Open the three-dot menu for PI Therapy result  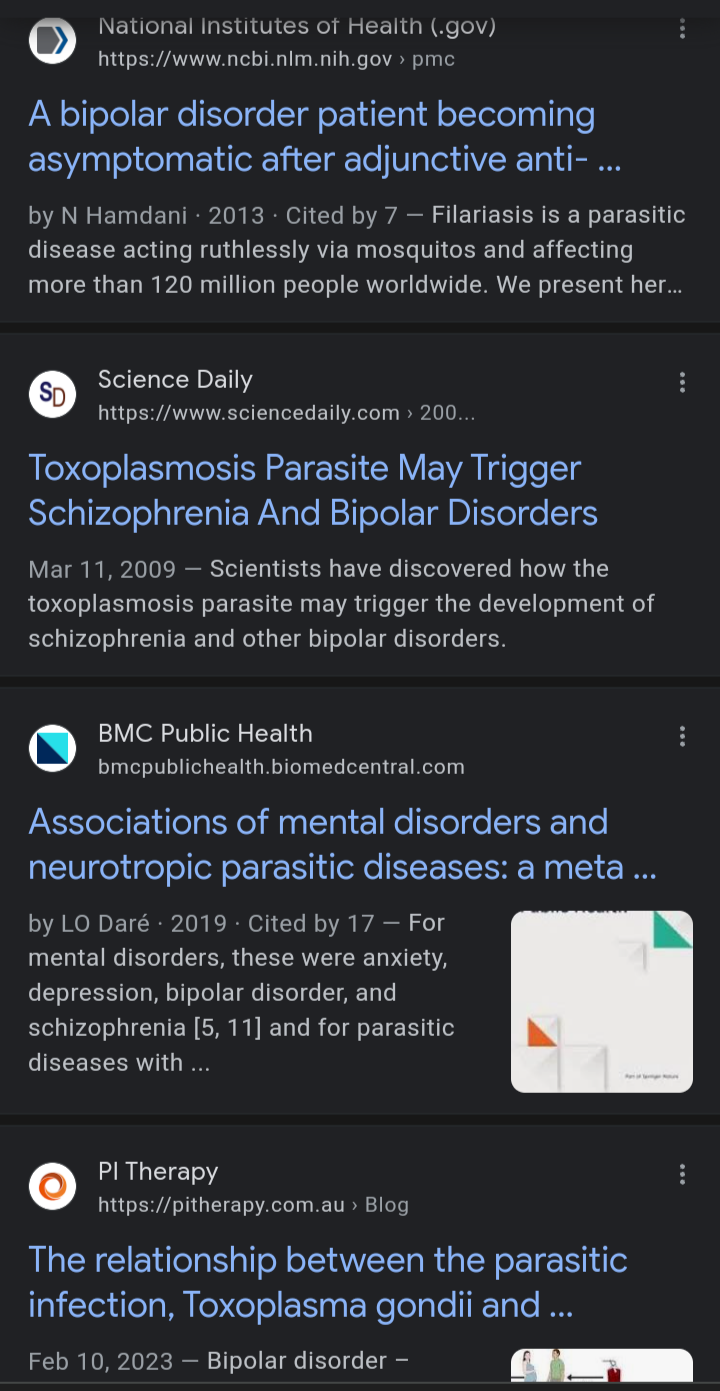(x=682, y=1174)
